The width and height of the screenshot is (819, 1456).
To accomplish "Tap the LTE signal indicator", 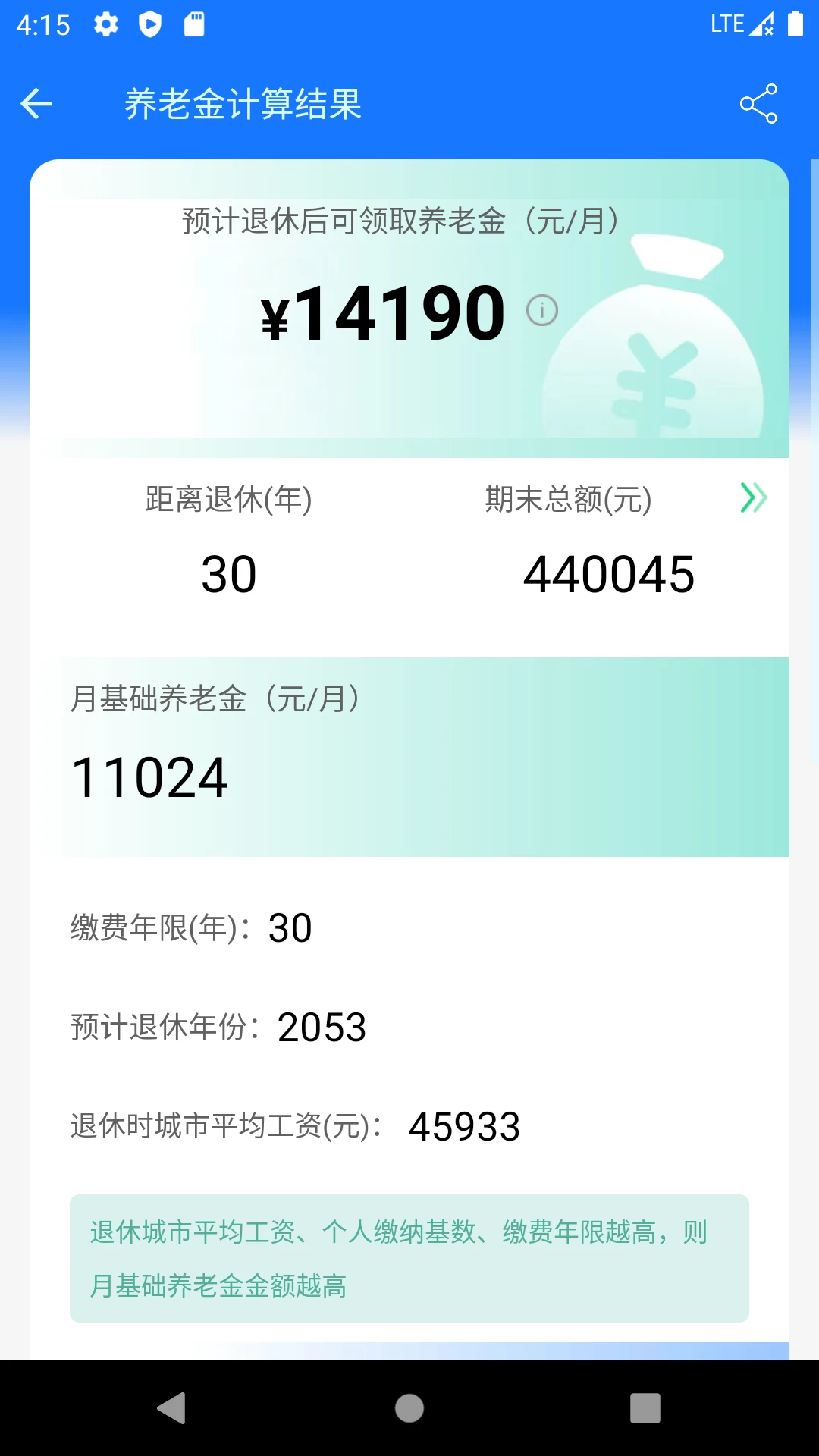I will point(726,24).
